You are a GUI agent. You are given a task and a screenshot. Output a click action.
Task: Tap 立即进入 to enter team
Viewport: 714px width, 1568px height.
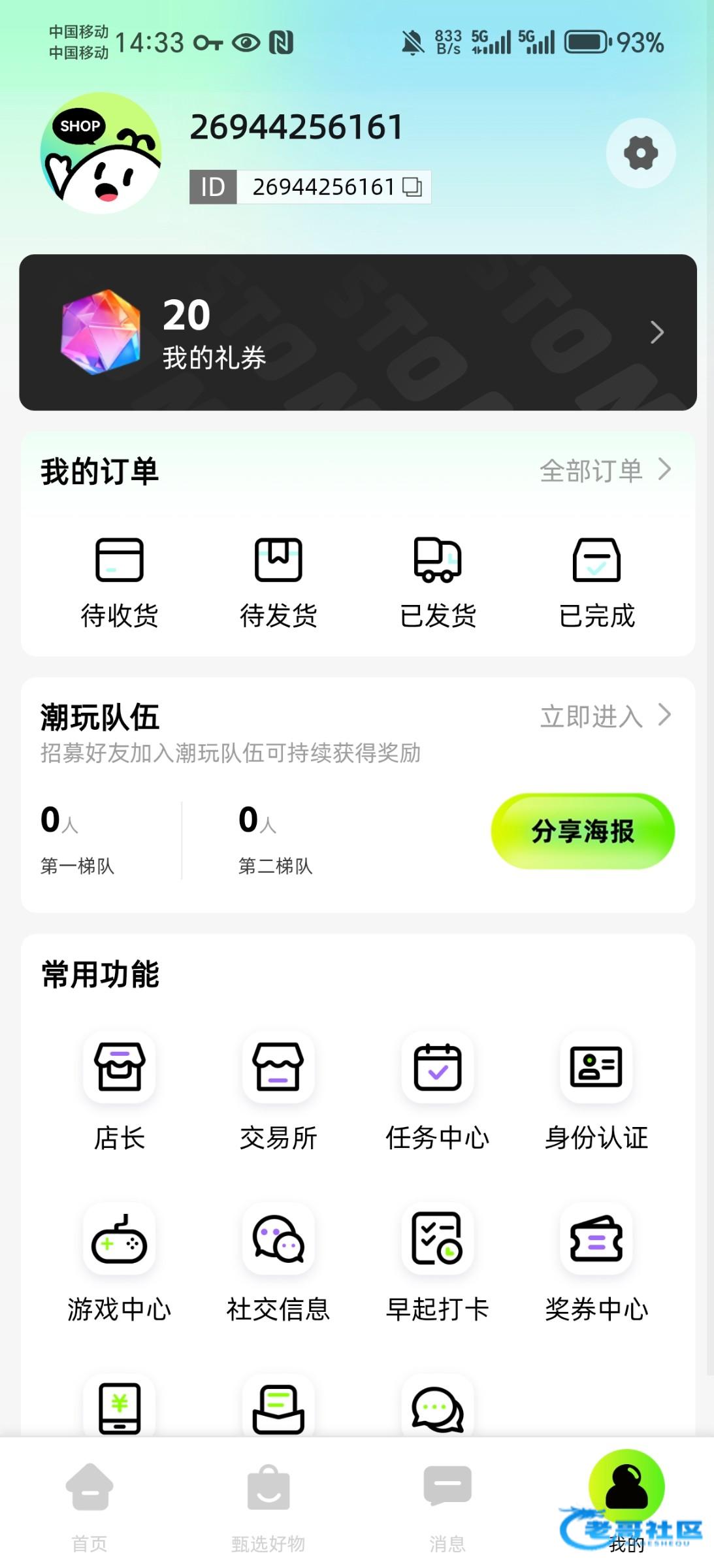604,716
